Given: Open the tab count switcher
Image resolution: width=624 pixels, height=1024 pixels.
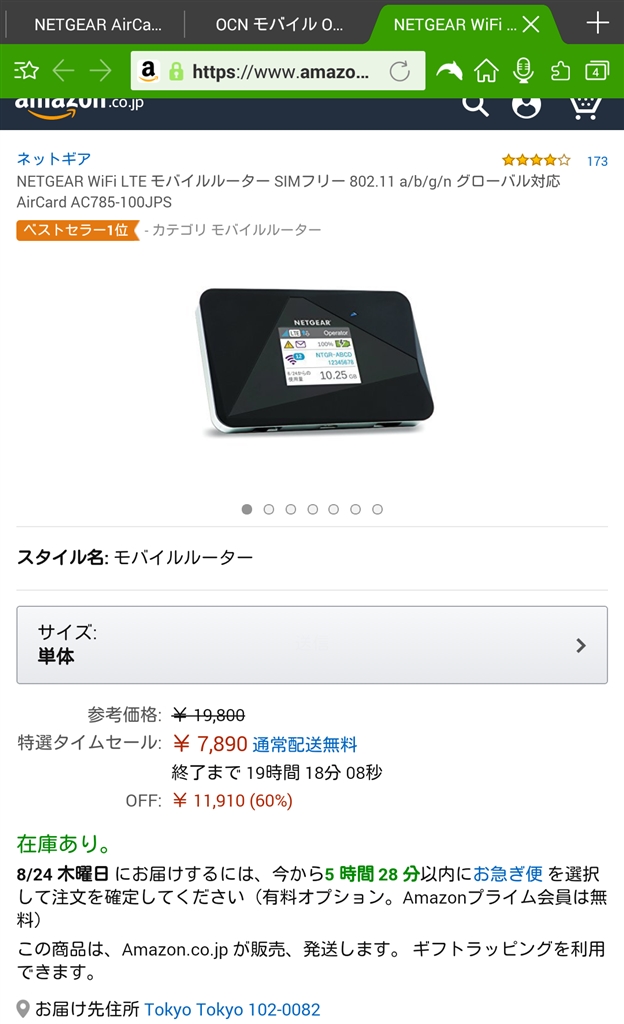Looking at the screenshot, I should coord(596,71).
